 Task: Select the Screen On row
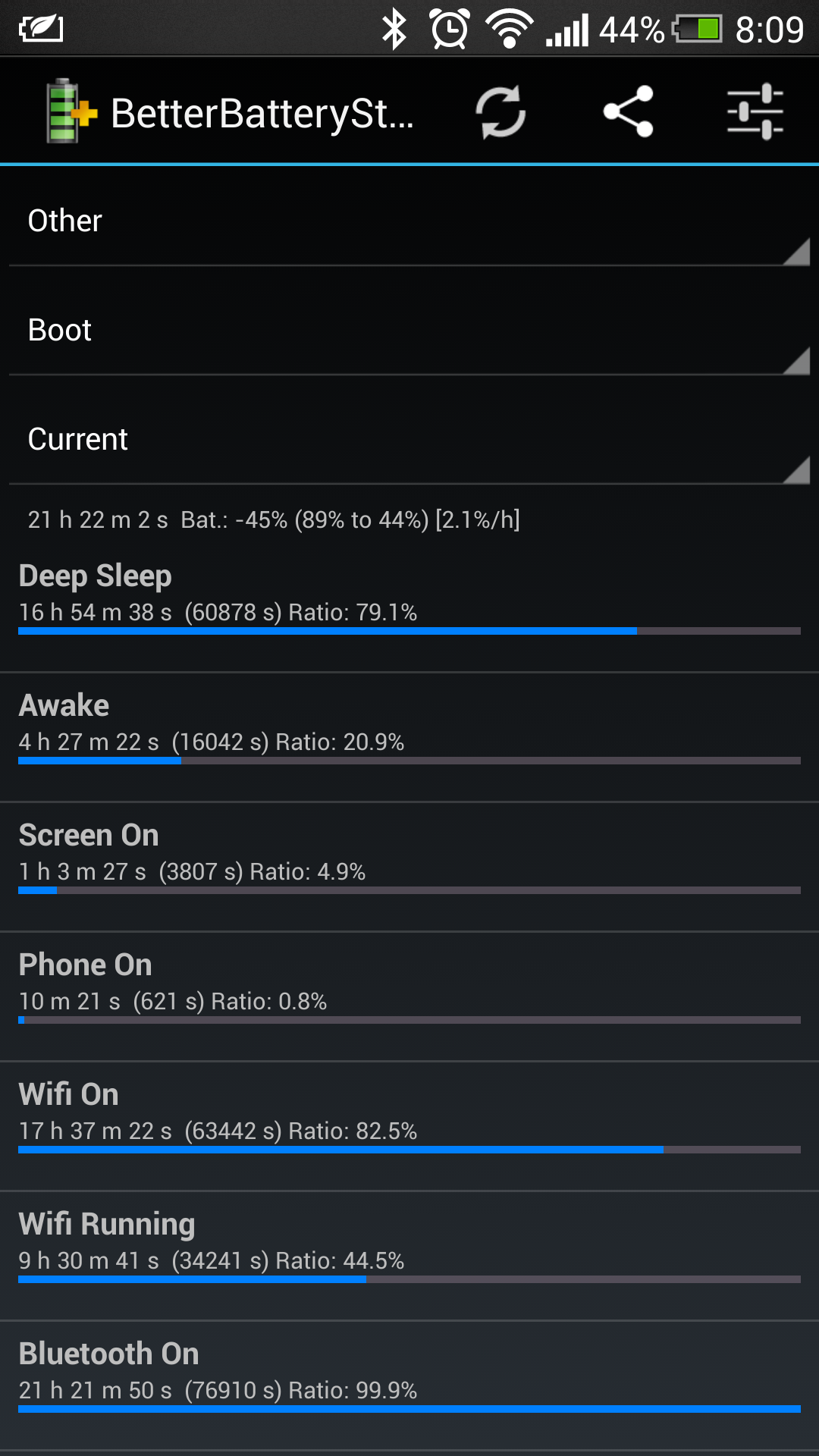409,867
